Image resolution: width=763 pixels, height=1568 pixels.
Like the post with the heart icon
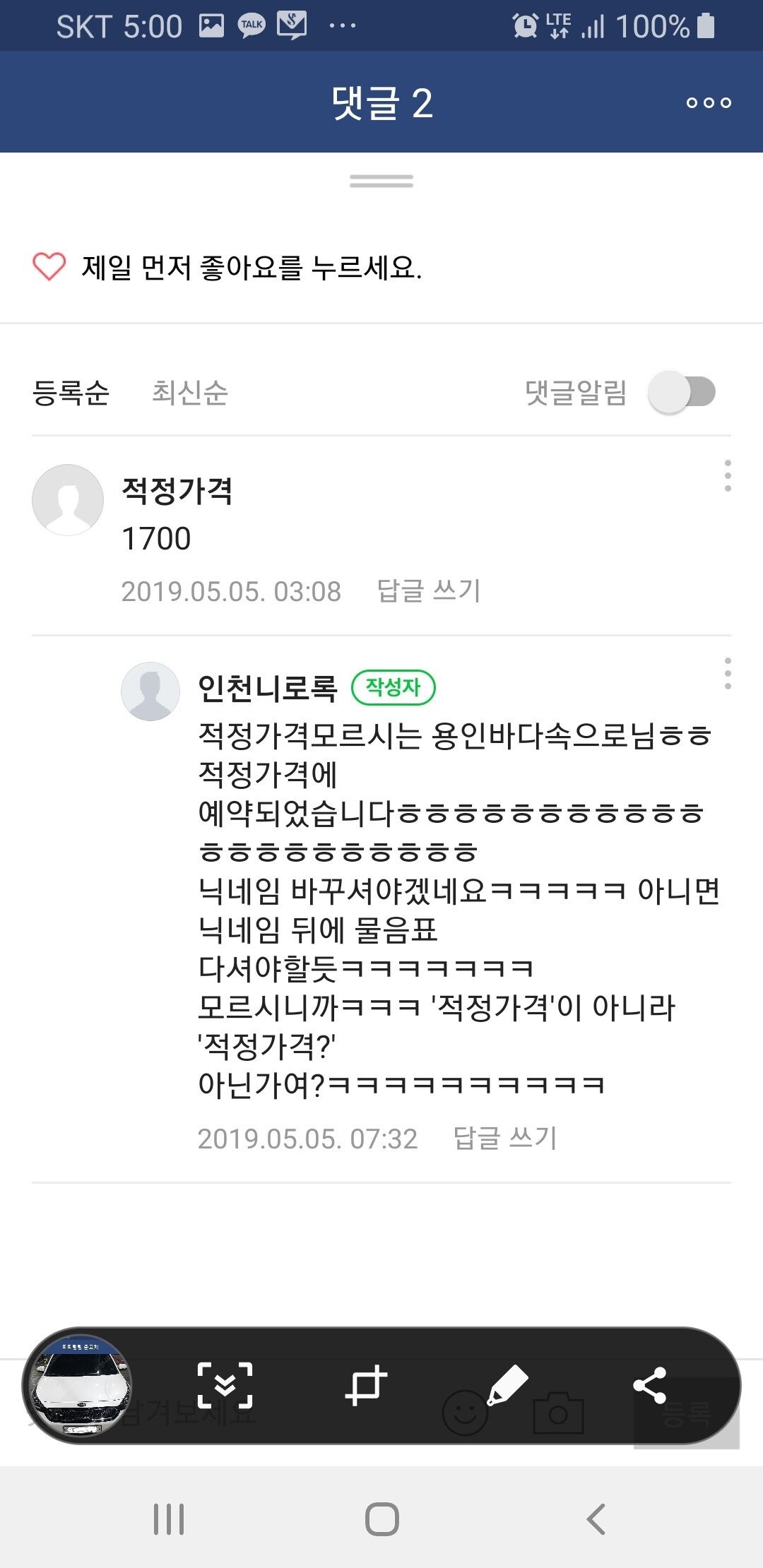(49, 267)
